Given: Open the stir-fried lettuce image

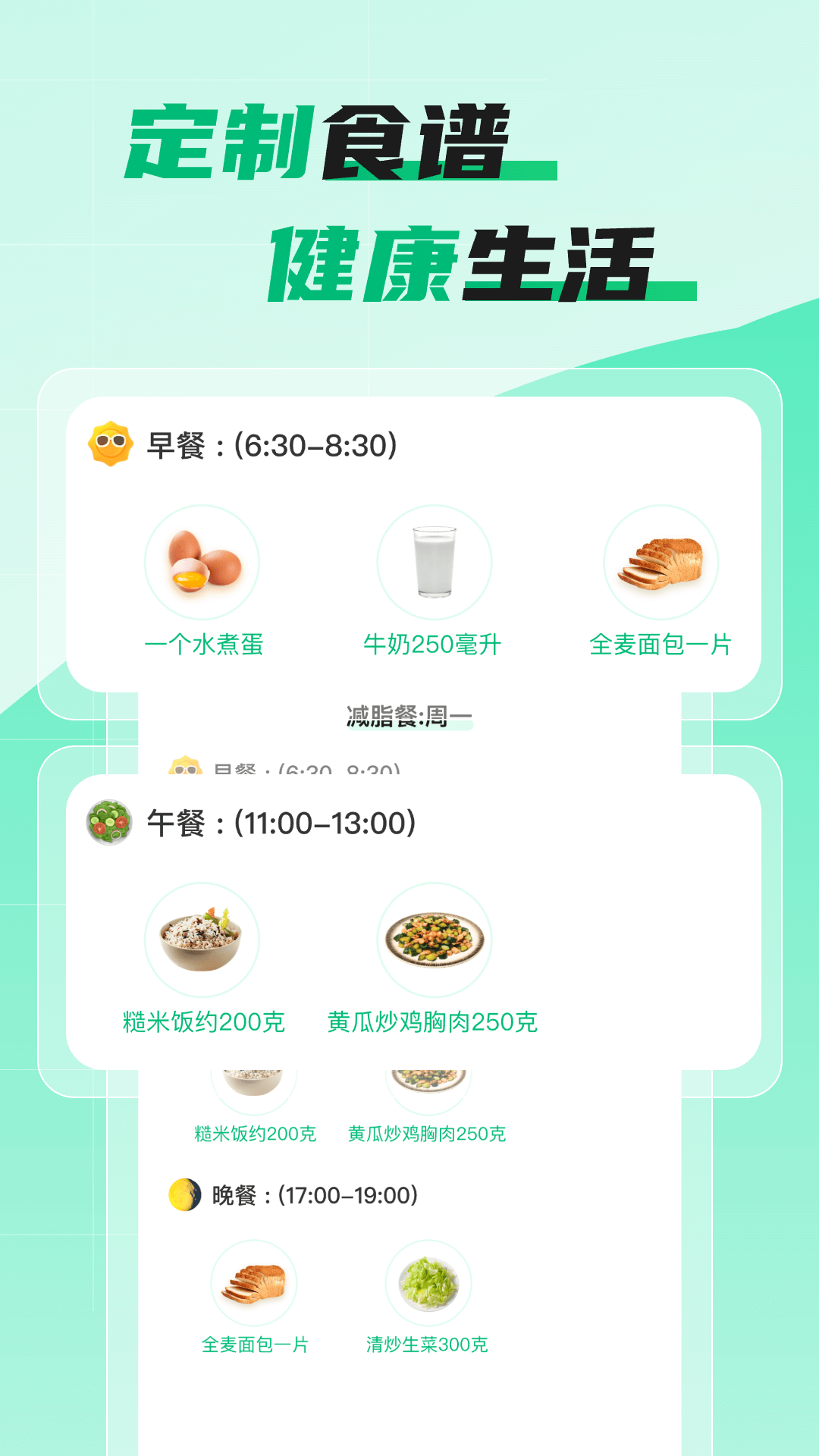Looking at the screenshot, I should (x=428, y=1283).
